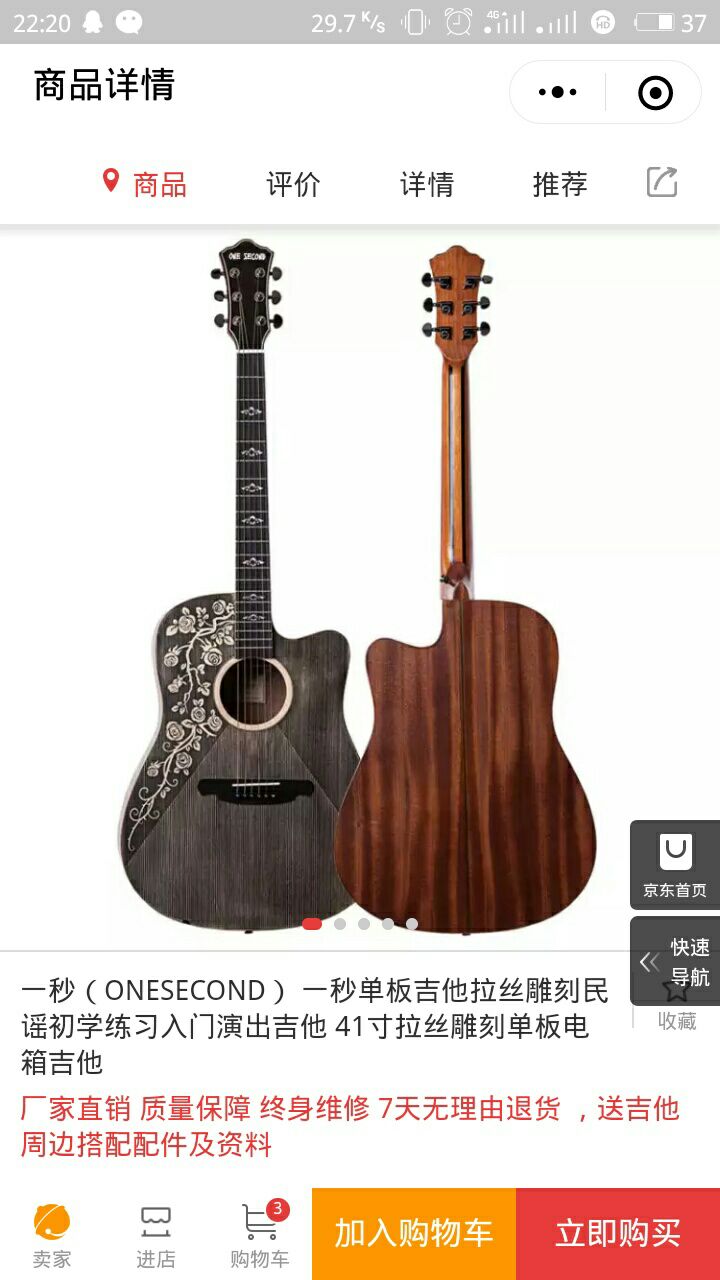Switch to the 商品 tab
720x1280 pixels.
[x=146, y=184]
